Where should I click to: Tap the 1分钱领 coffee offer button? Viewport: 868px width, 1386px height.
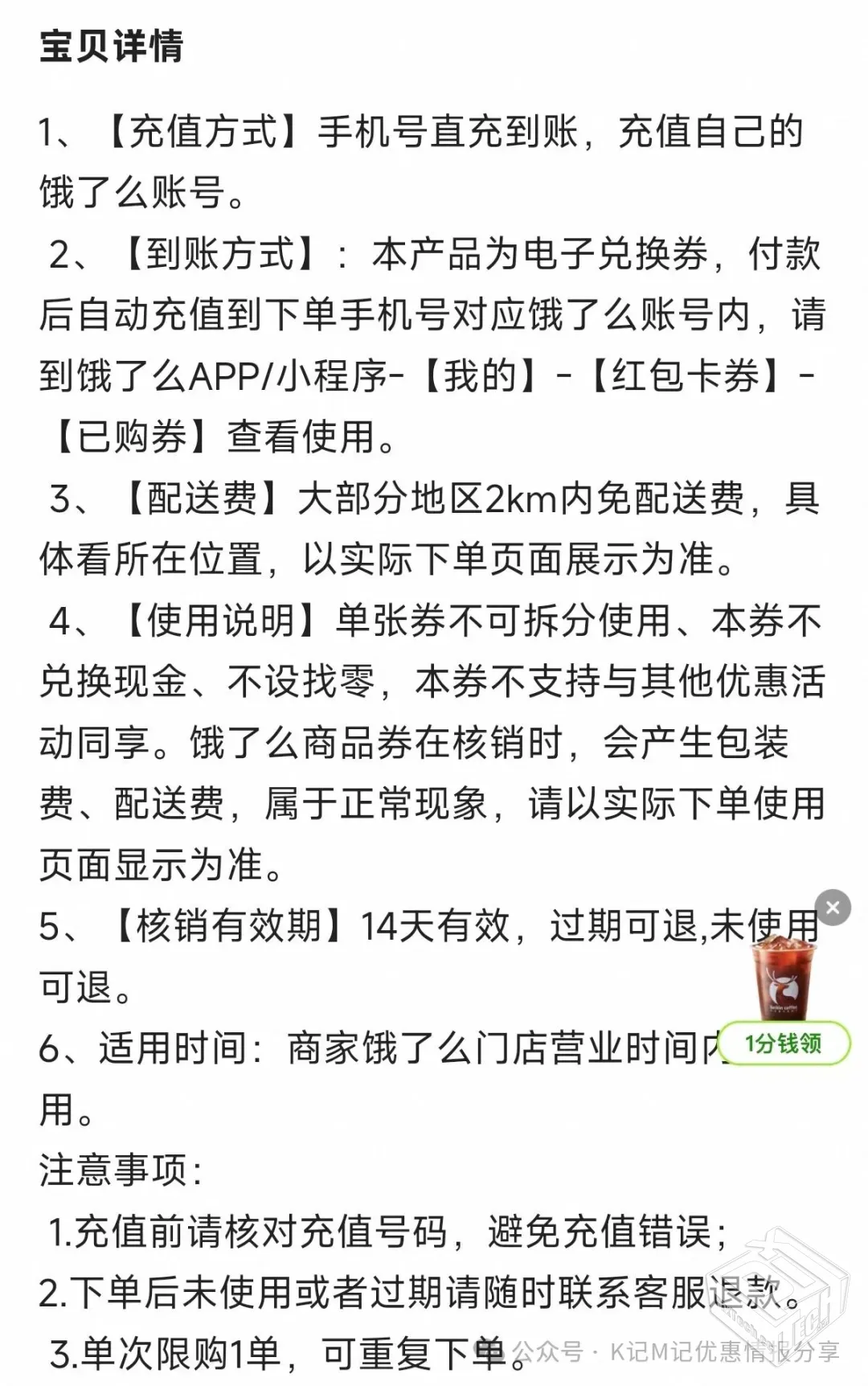pos(784,1044)
